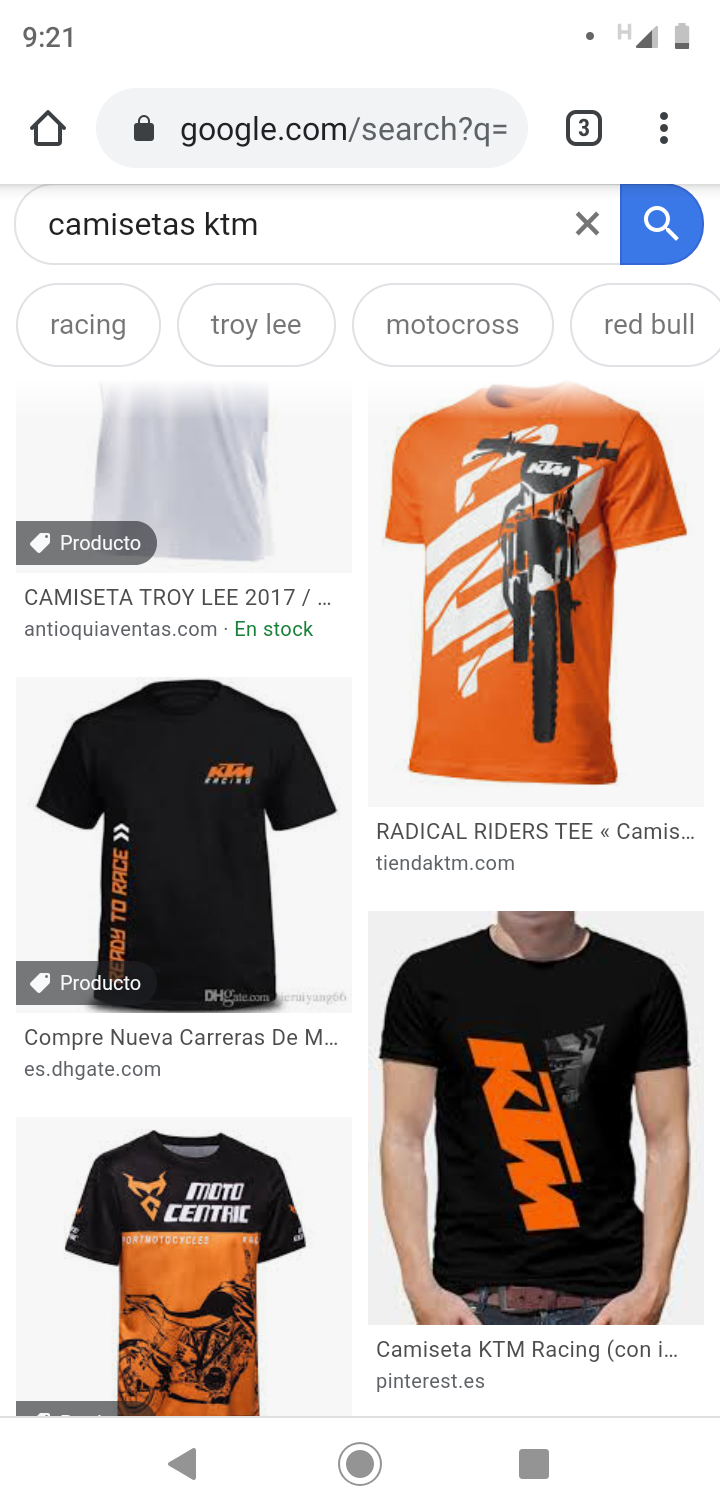
Task: View the Radical Riders Tee orange shirt
Action: (x=536, y=595)
